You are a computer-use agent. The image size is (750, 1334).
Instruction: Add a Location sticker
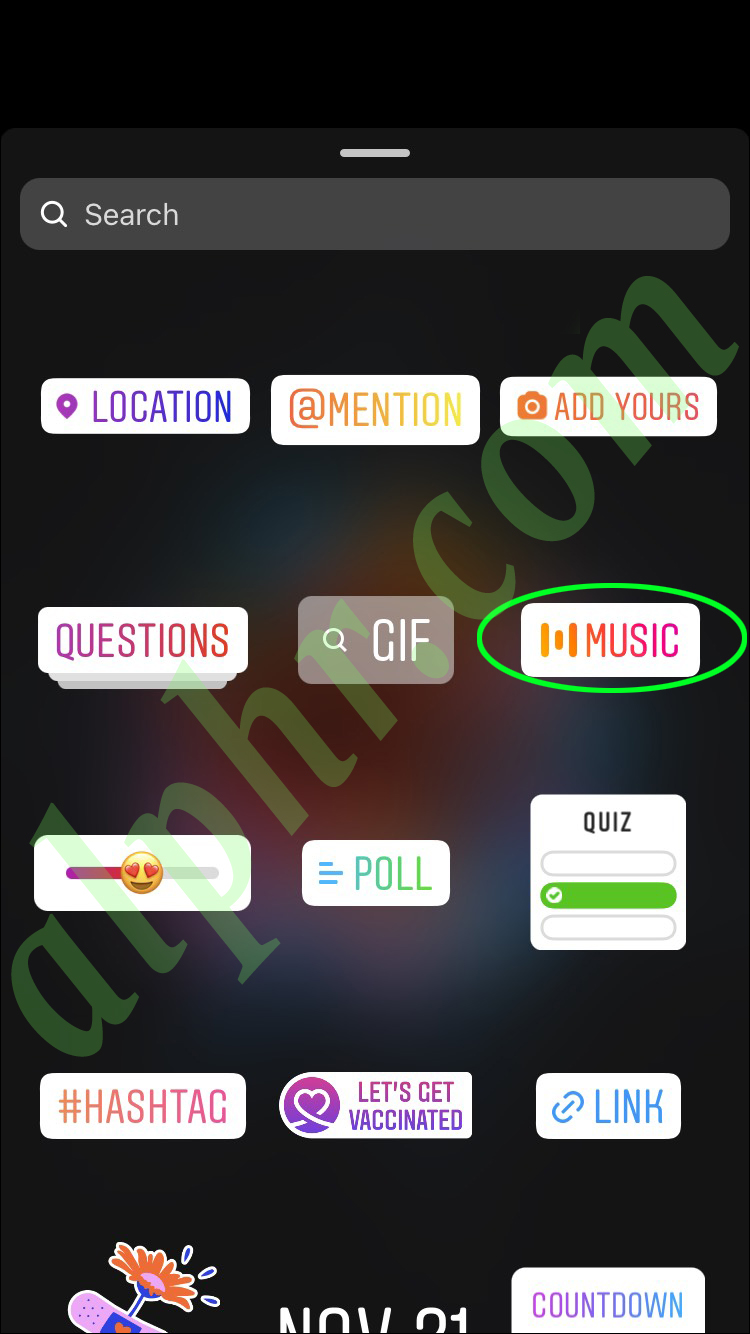pos(145,406)
